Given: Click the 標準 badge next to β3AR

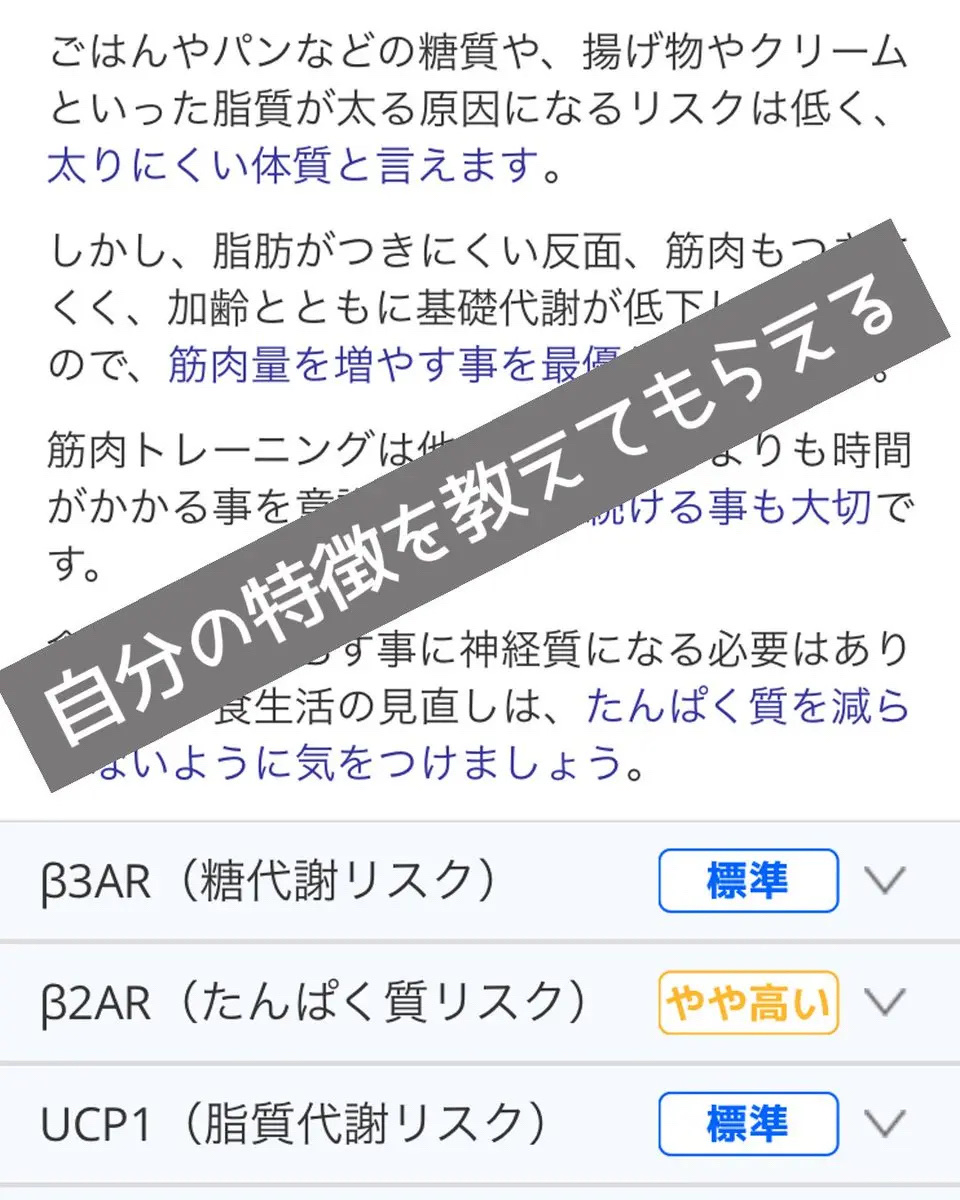Looking at the screenshot, I should [x=747, y=880].
